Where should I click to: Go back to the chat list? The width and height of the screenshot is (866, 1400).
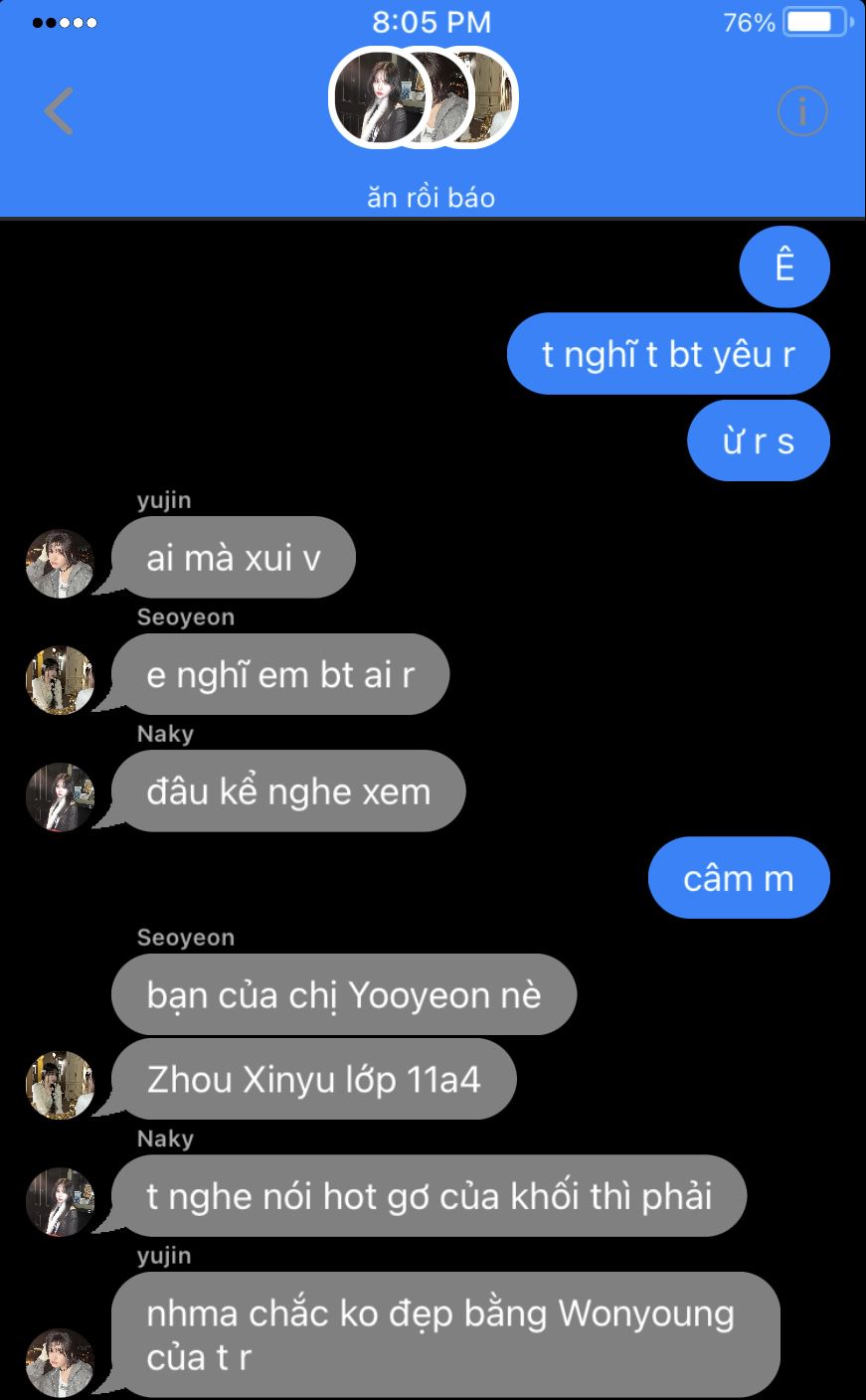click(59, 110)
